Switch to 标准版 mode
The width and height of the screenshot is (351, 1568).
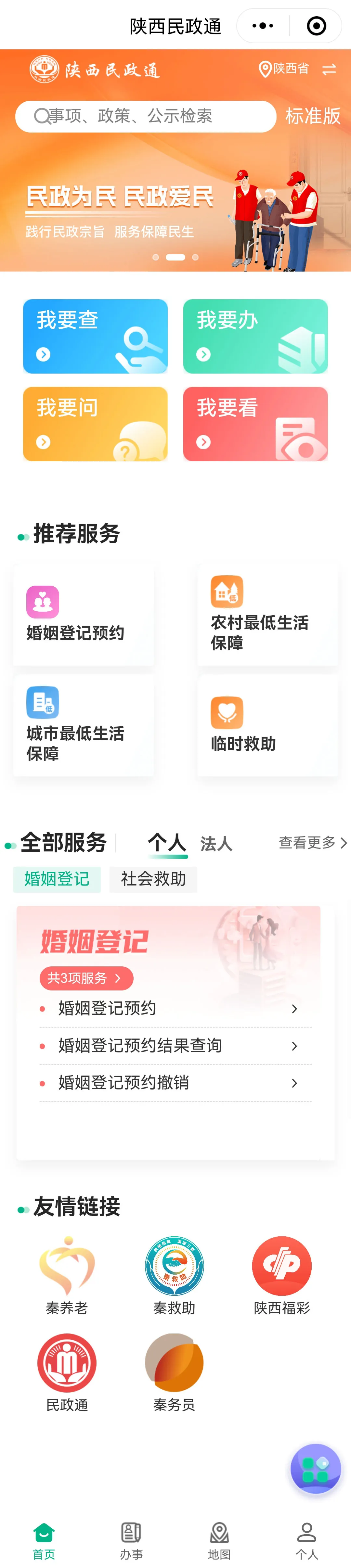pyautogui.click(x=313, y=116)
